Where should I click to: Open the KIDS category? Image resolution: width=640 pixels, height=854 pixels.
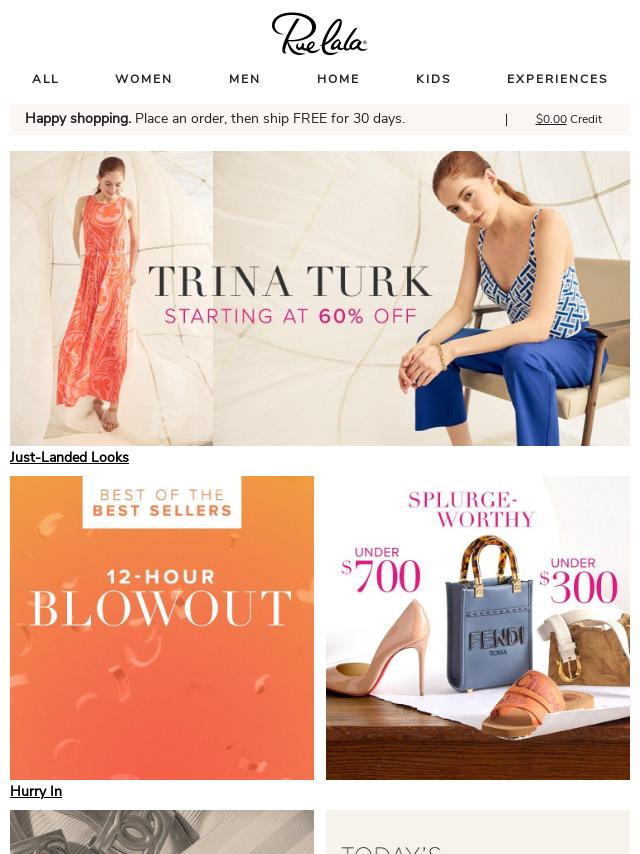click(433, 79)
